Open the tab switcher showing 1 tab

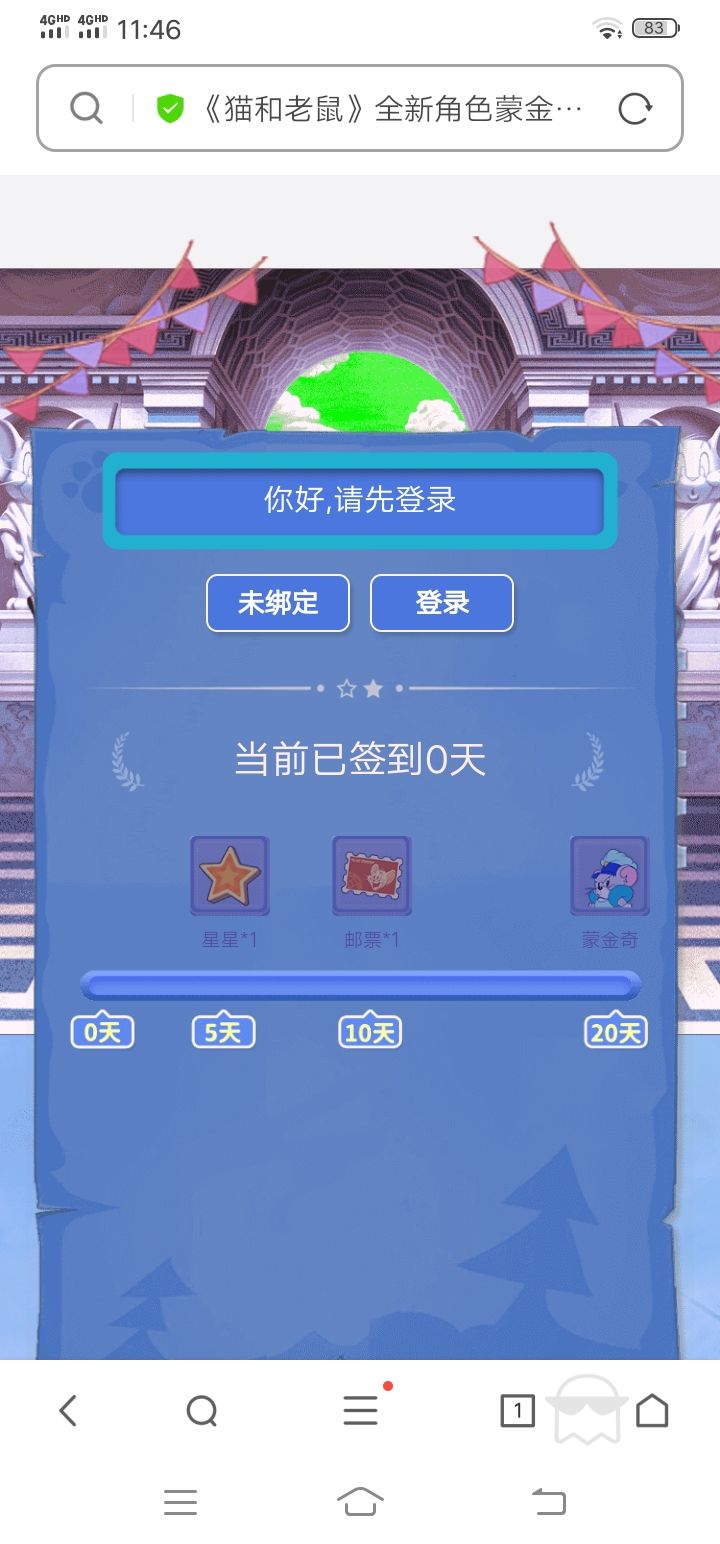516,1411
